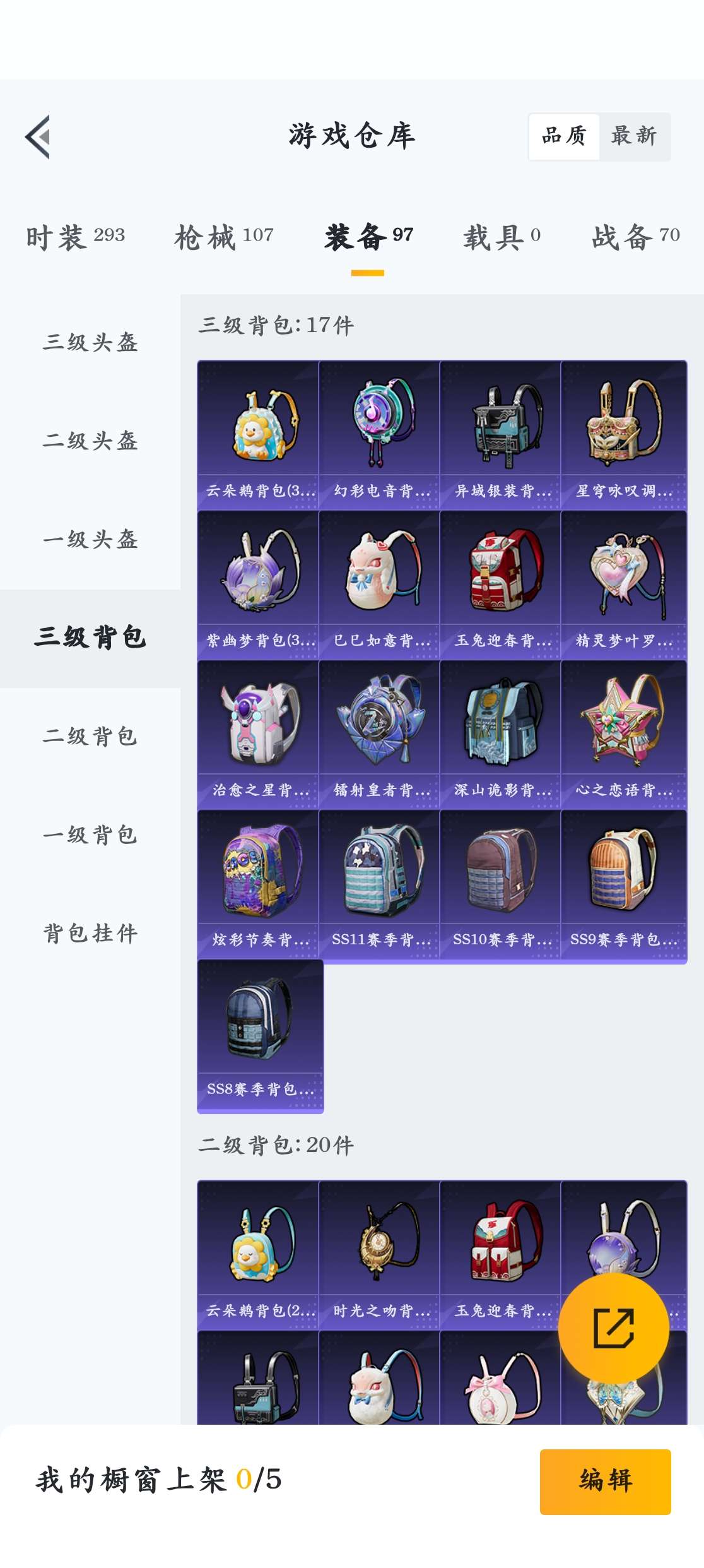Select 一级背包 in the side menu
Screen dimensions: 704x1568
pyautogui.click(x=90, y=834)
